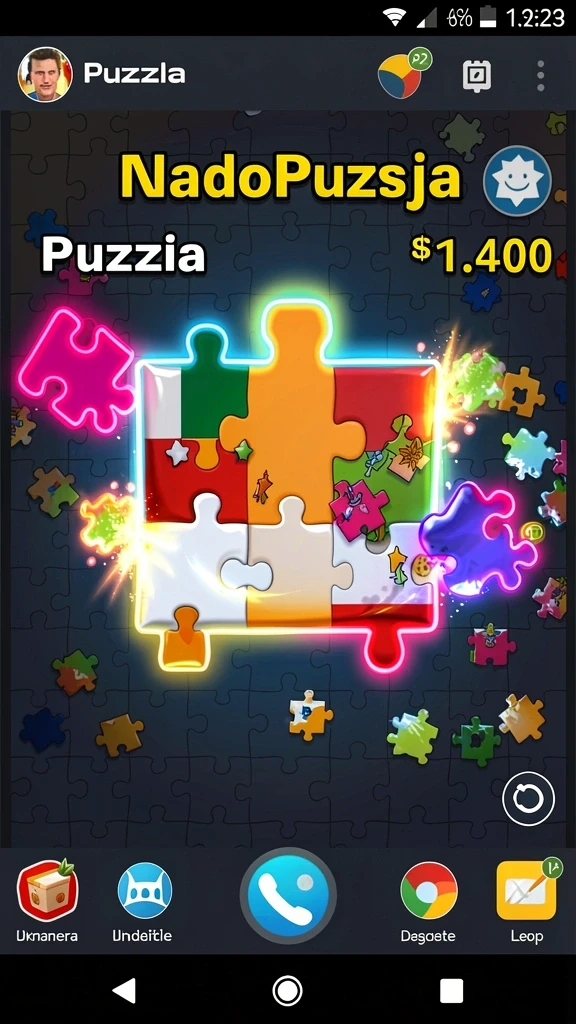Viewport: 576px width, 1024px height.
Task: Open recent apps with the square button
Action: [x=451, y=991]
